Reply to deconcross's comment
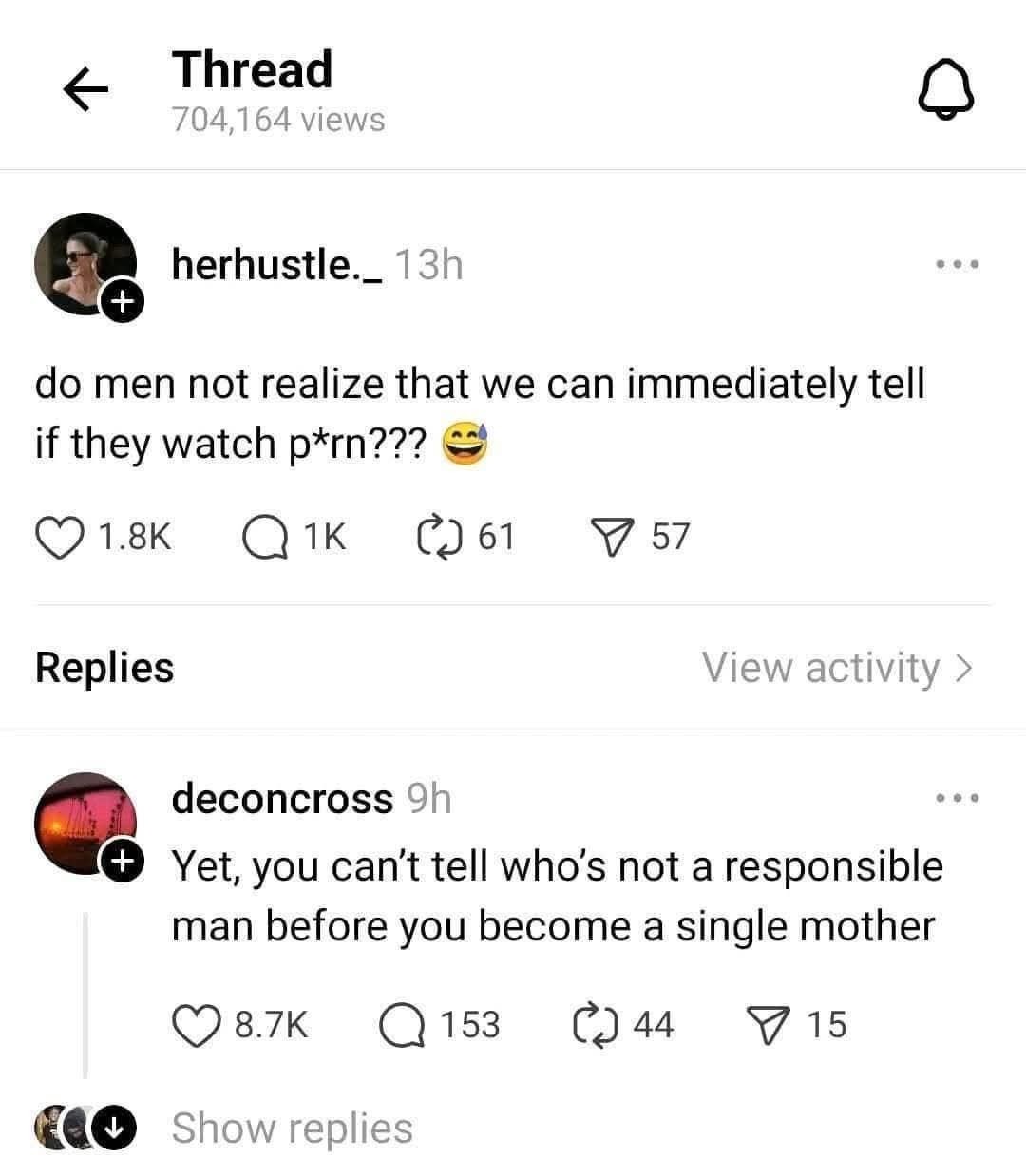The width and height of the screenshot is (1026, 1176). coord(403,1024)
